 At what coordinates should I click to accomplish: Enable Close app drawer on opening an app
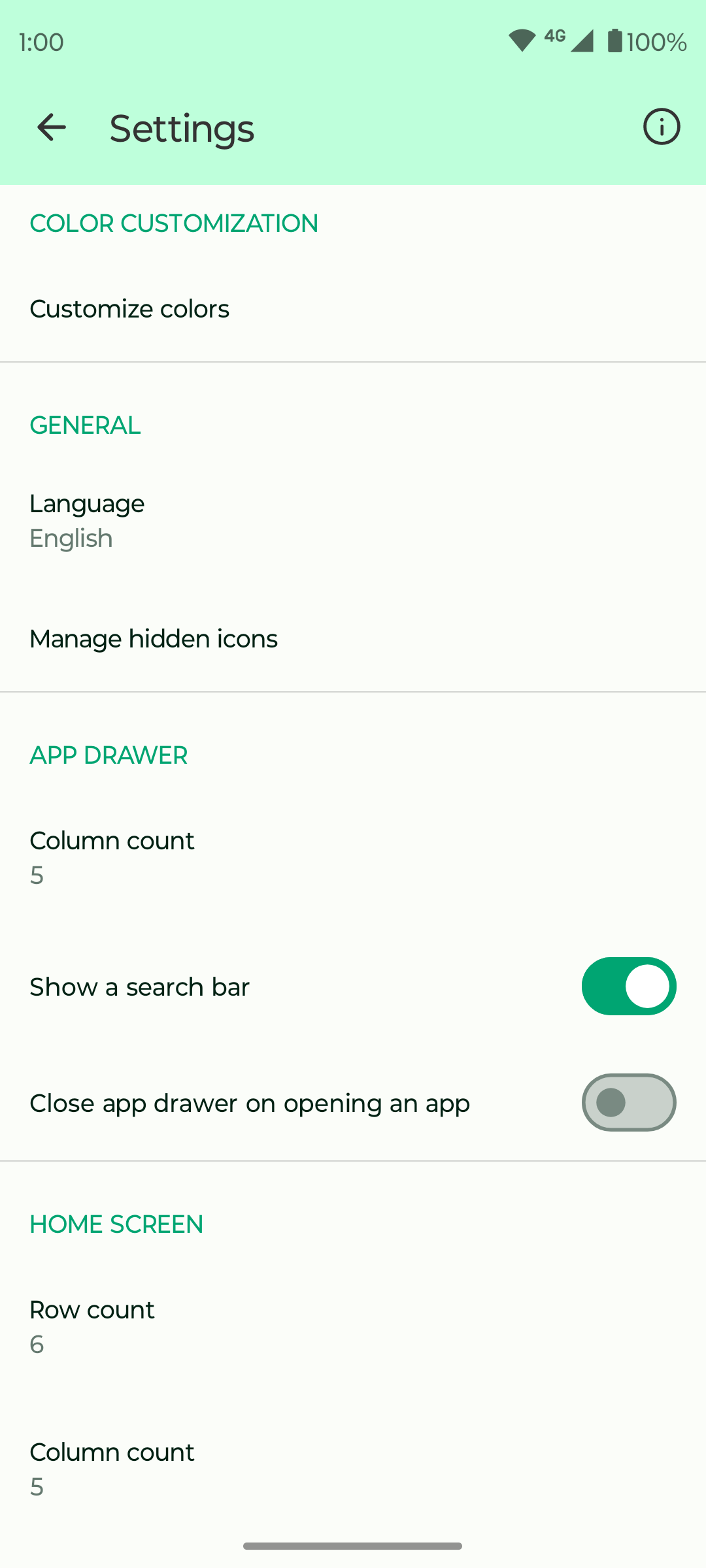(x=628, y=1102)
